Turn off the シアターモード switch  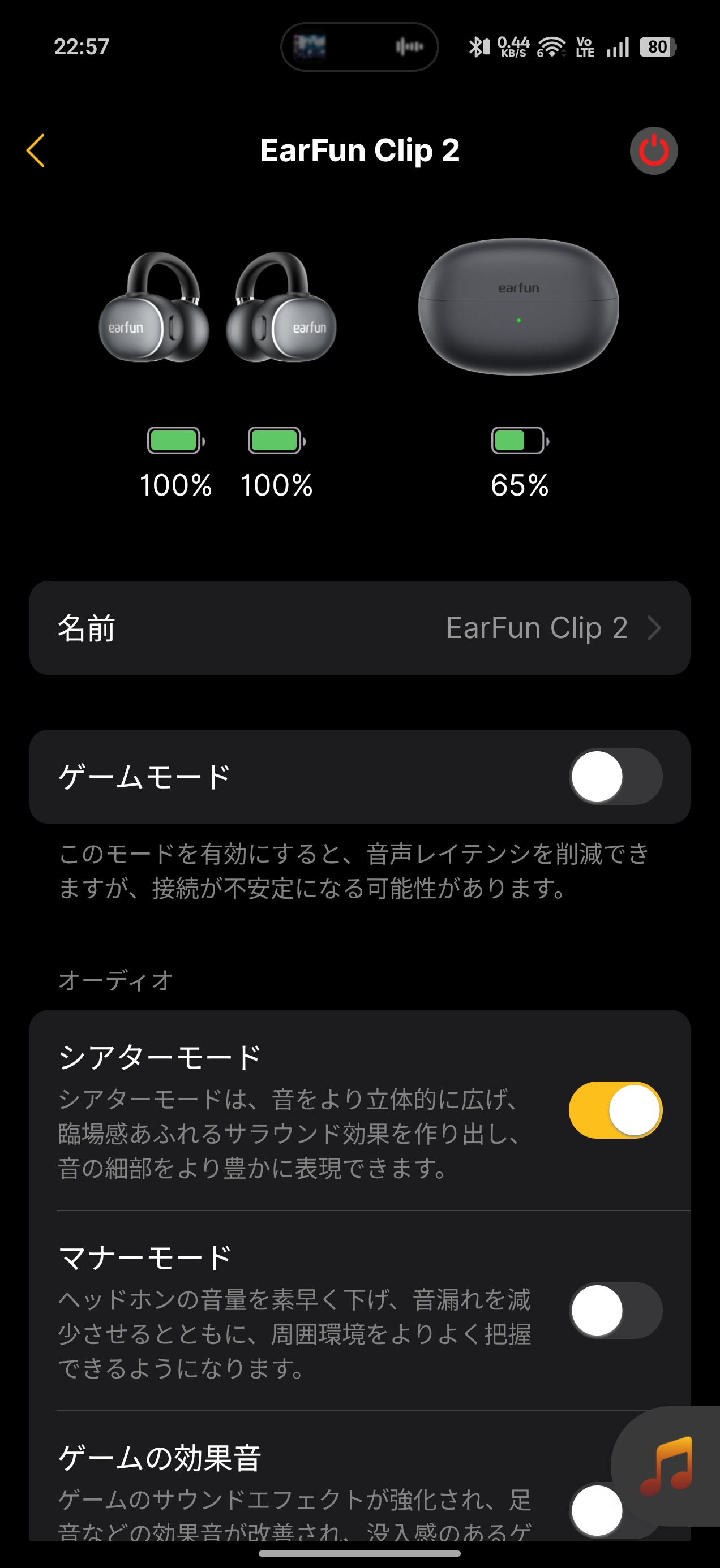(x=615, y=1110)
